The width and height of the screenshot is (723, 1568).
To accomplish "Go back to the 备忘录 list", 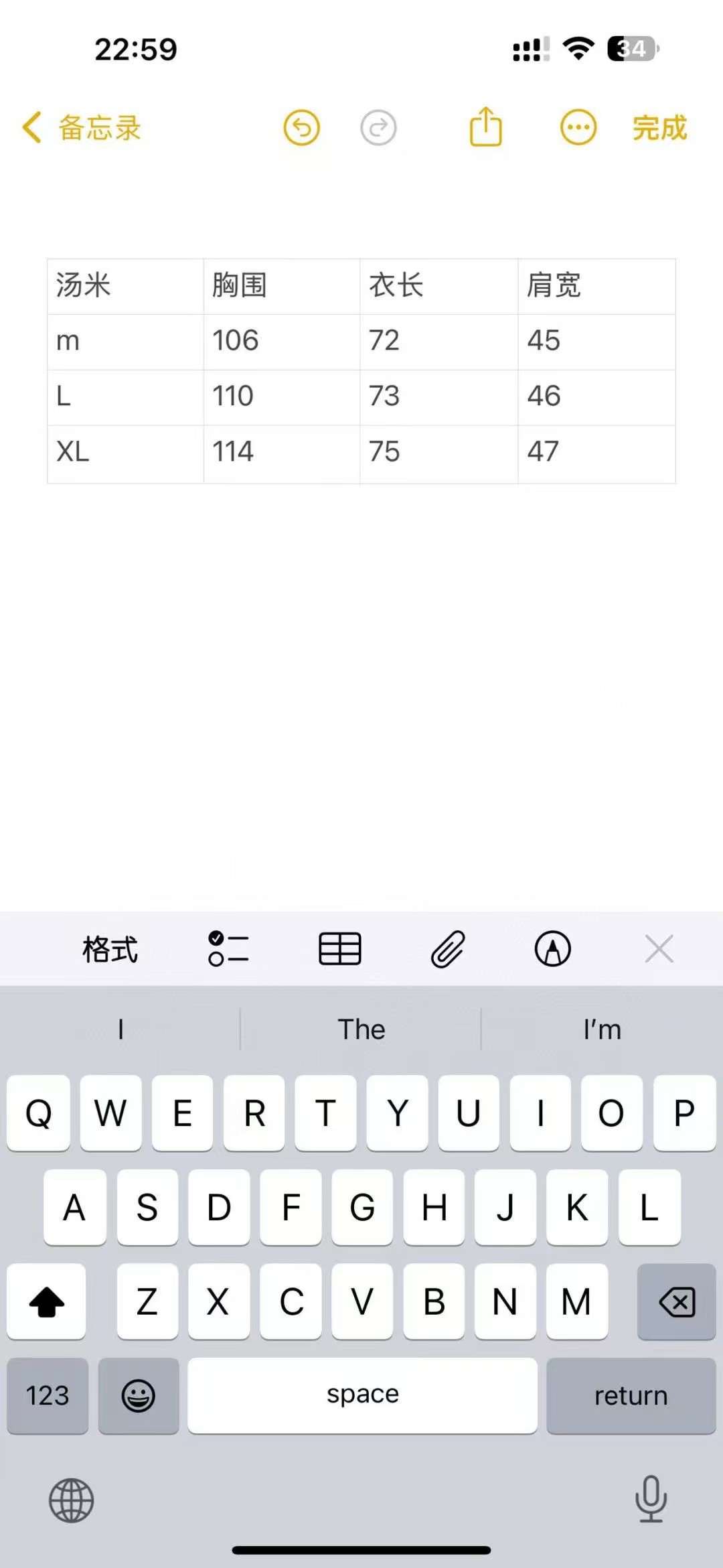I will [x=82, y=127].
